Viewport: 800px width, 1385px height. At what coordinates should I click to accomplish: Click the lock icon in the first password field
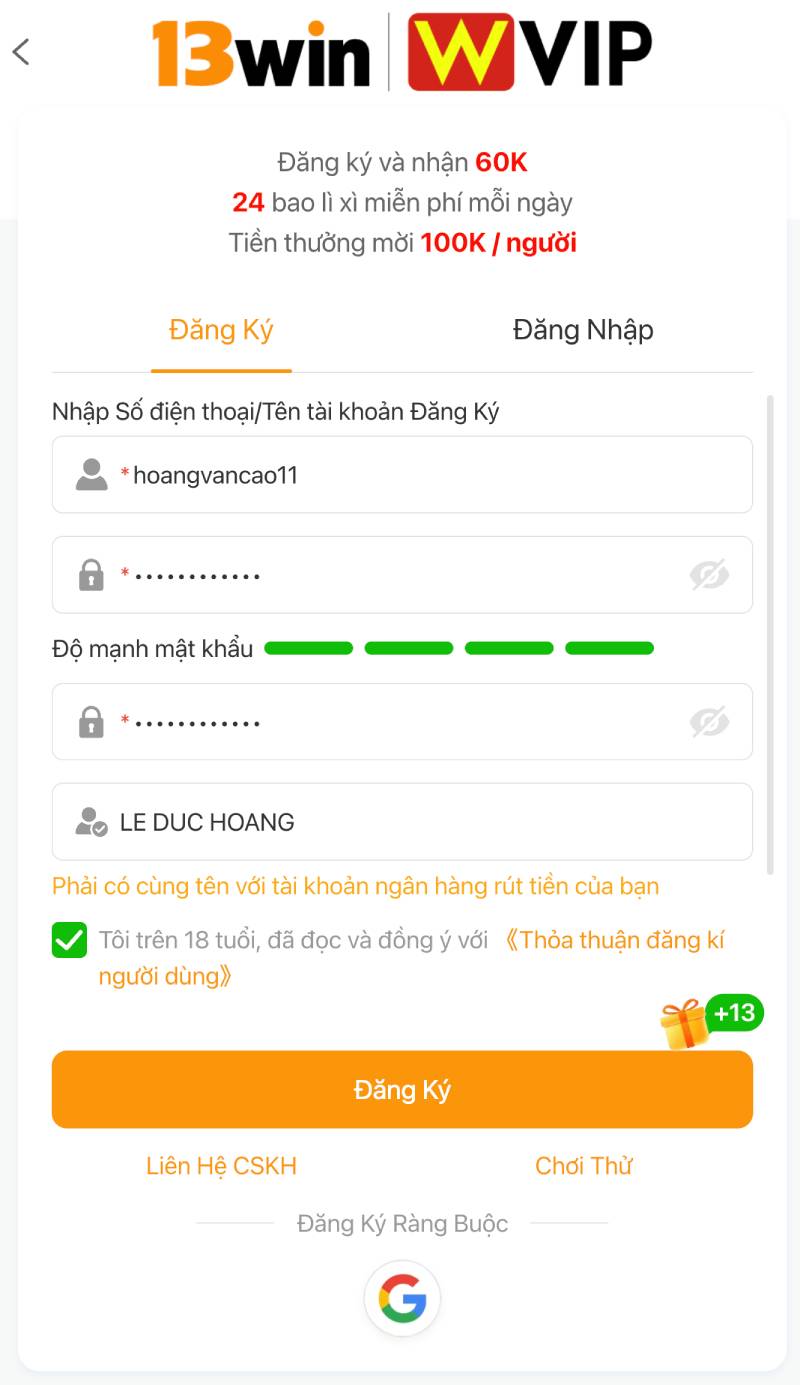91,574
